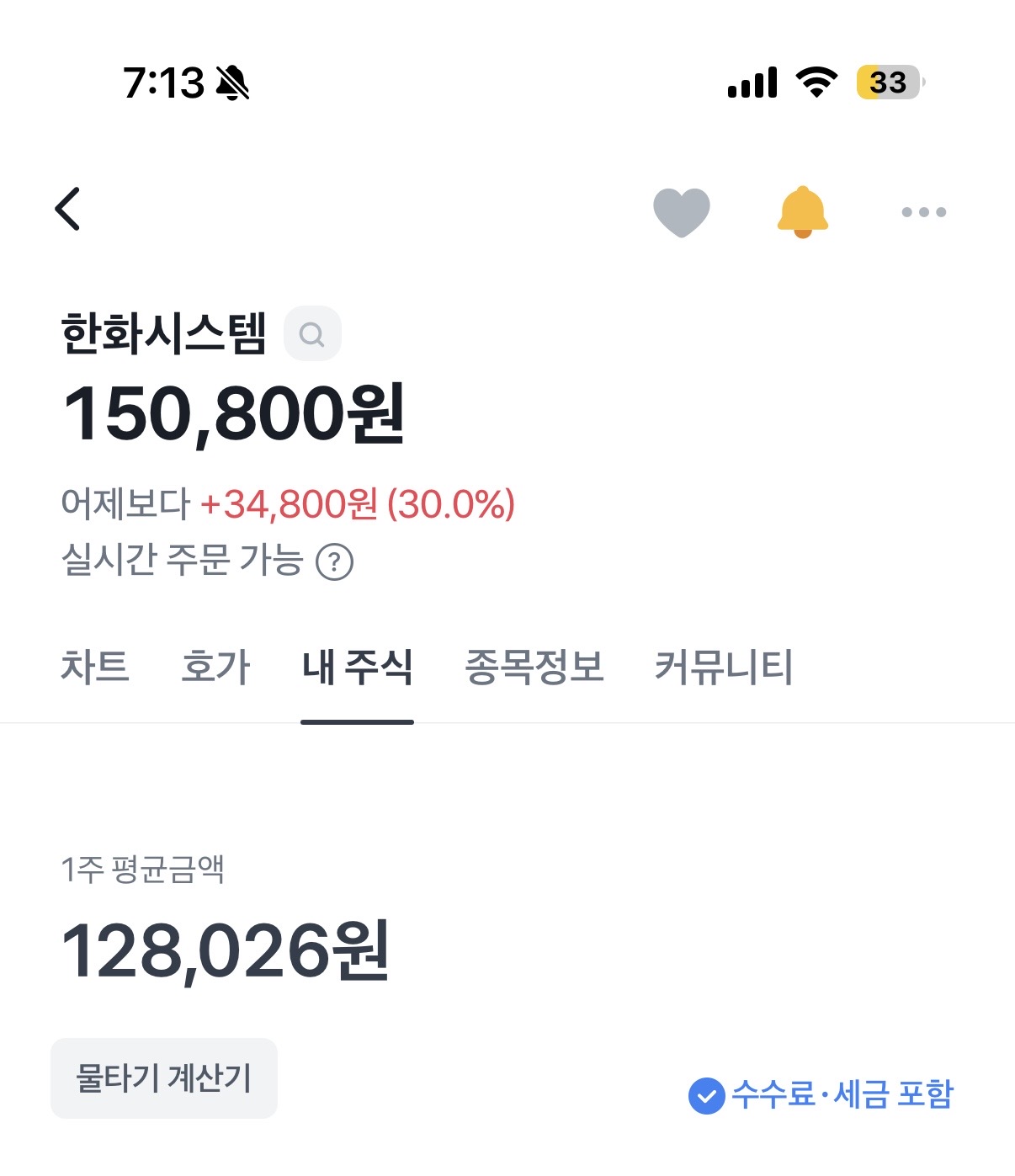Switch to the 호가 tab
This screenshot has height=1176, width=1015.
(215, 667)
